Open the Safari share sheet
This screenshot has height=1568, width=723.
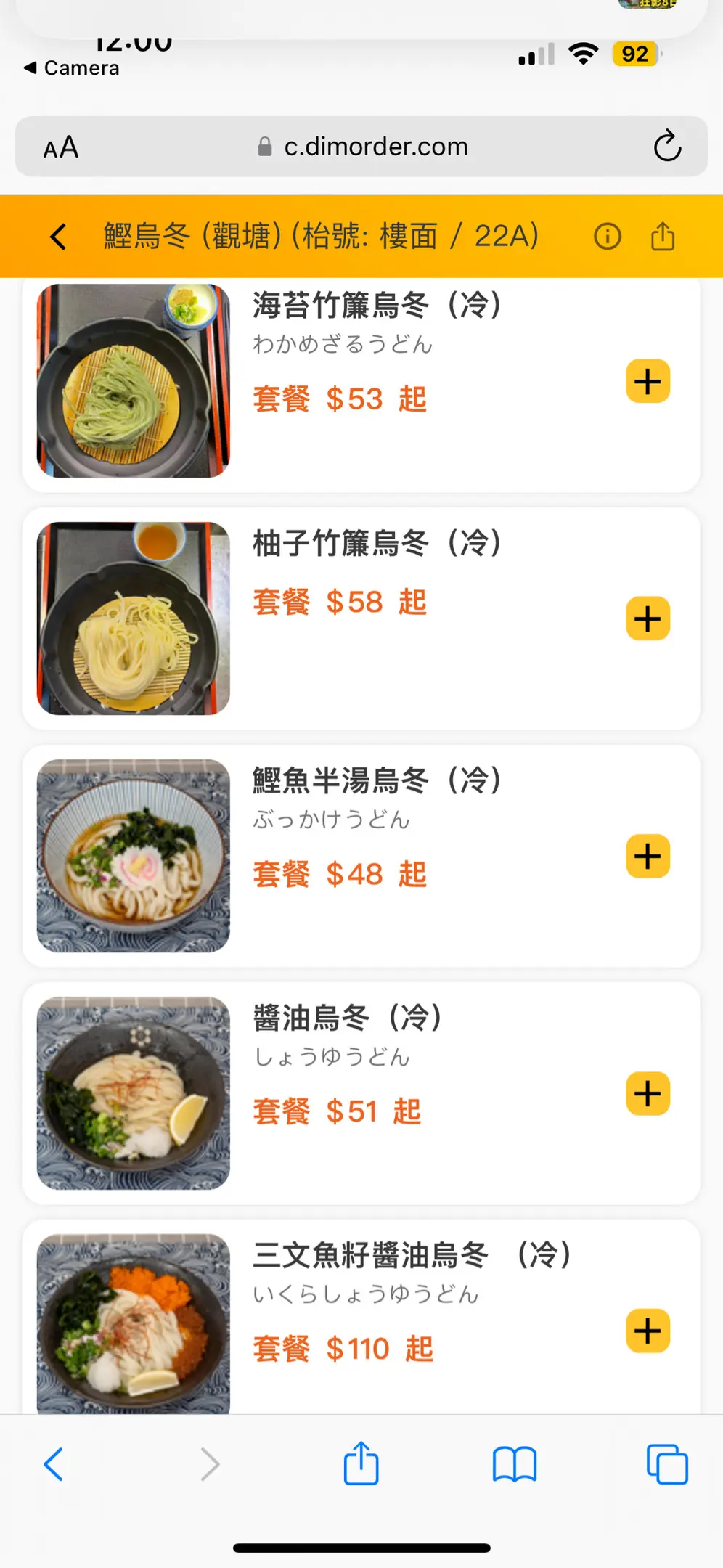click(361, 1464)
